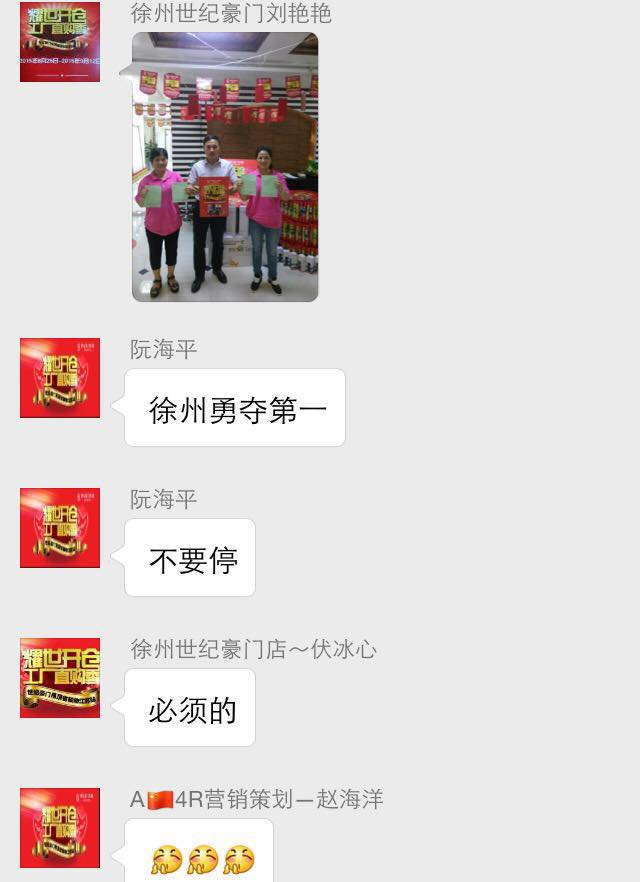Open 徐州世纪豪门刘艳艳's avatar profile
Viewport: 640px width, 882px height.
(x=60, y=42)
